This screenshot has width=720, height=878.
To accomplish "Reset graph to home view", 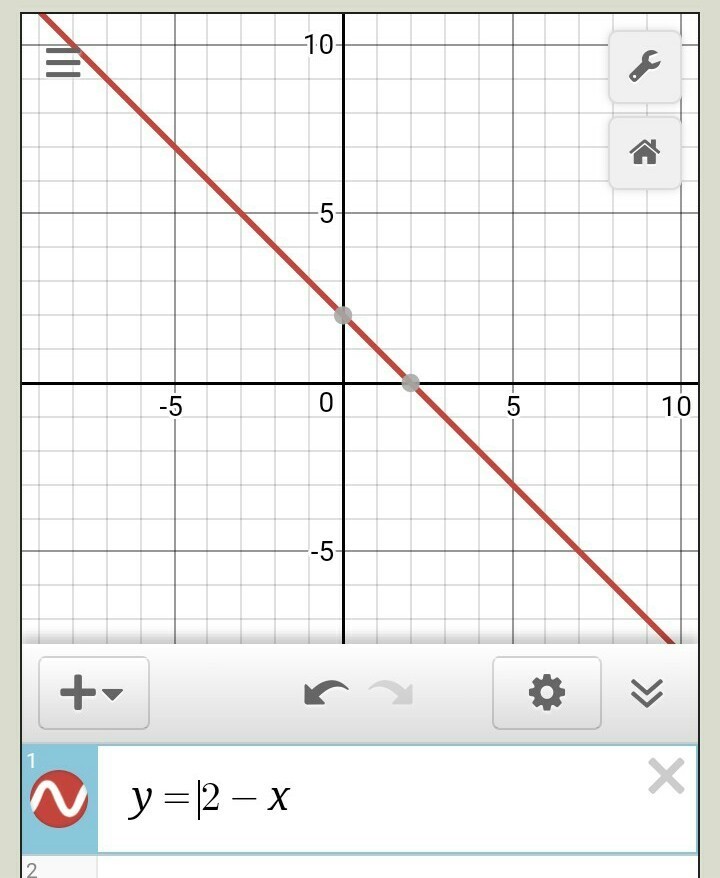I will pos(645,152).
